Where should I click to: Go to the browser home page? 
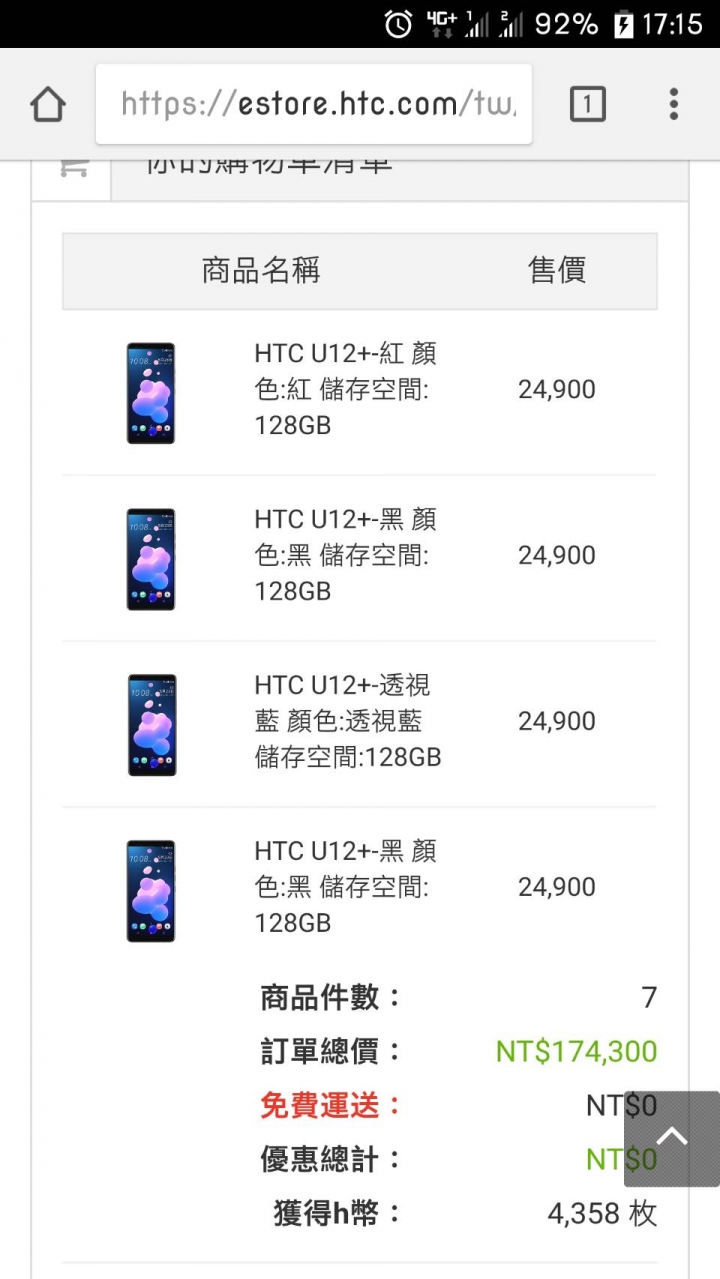click(48, 104)
